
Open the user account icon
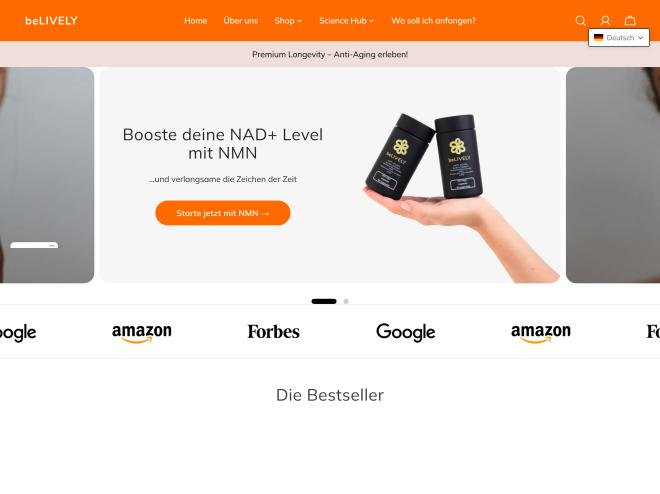pos(605,20)
